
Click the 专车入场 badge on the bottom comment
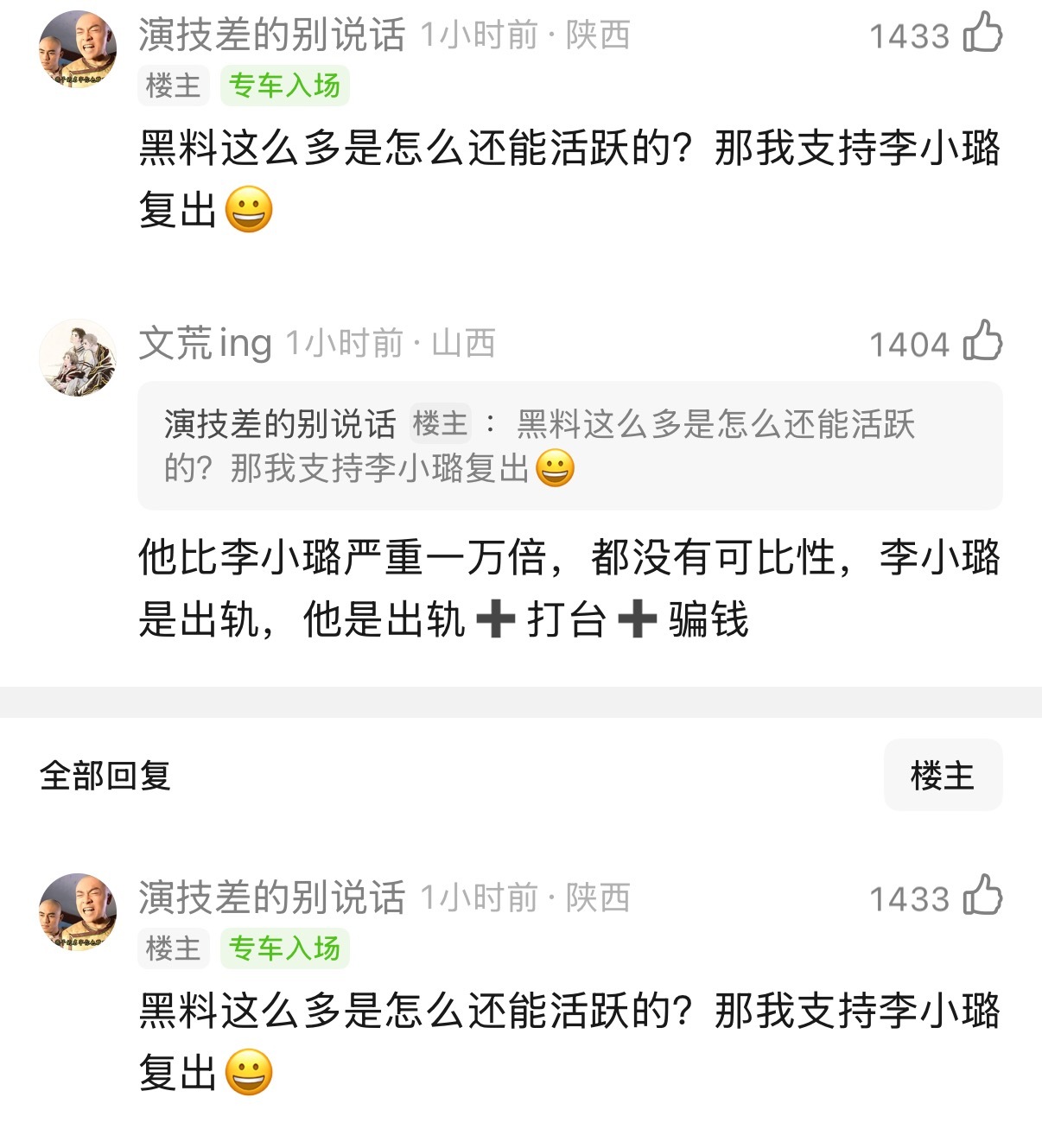coord(286,950)
